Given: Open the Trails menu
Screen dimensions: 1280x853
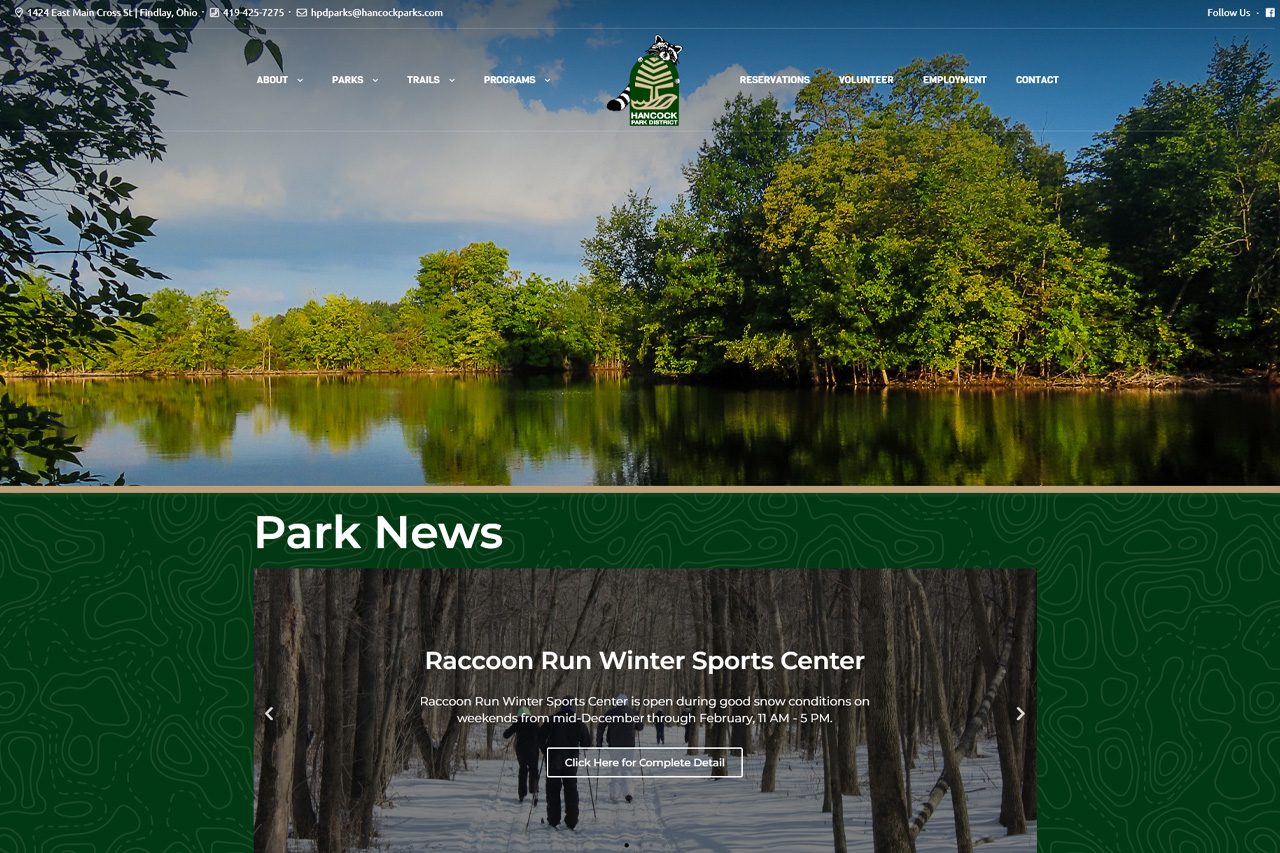Looking at the screenshot, I should [430, 80].
